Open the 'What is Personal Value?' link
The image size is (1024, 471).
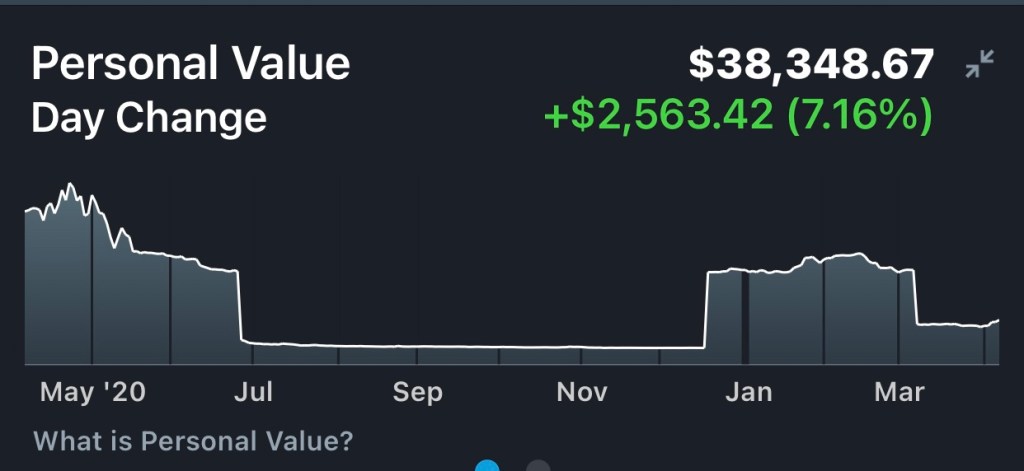[193, 441]
